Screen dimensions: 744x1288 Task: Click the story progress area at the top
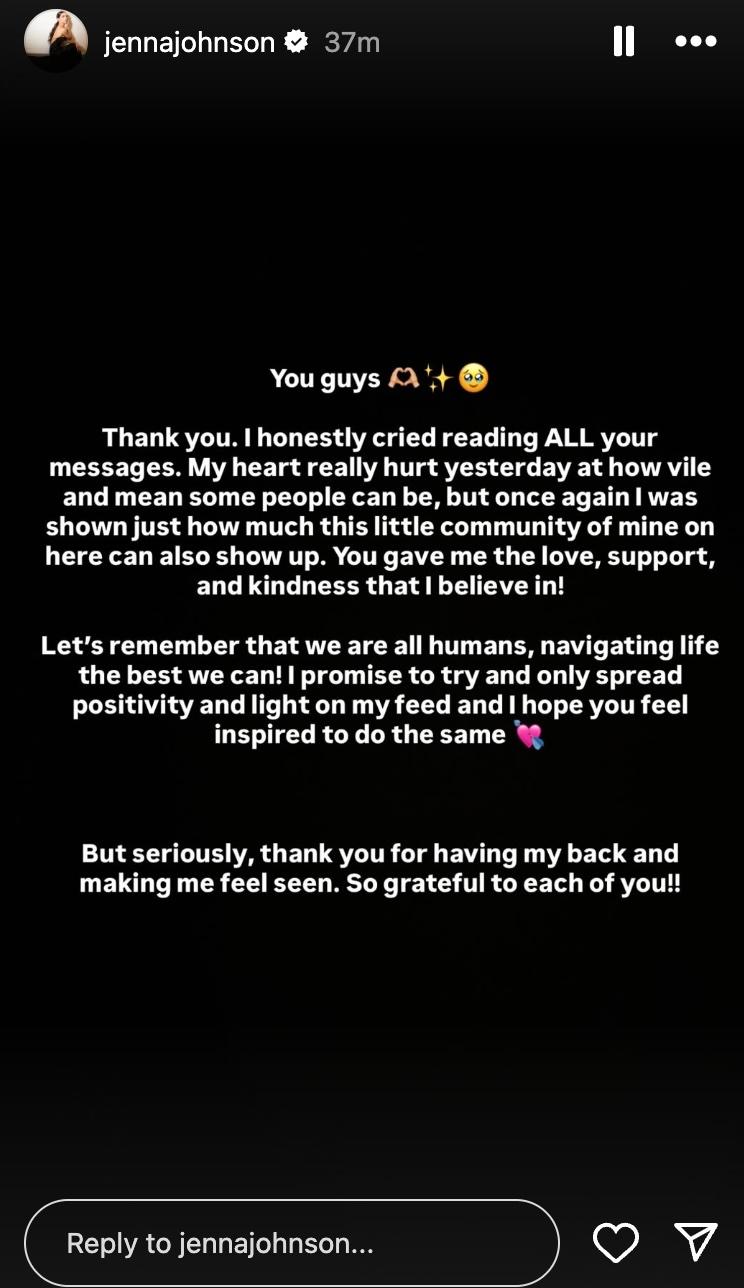pyautogui.click(x=372, y=6)
